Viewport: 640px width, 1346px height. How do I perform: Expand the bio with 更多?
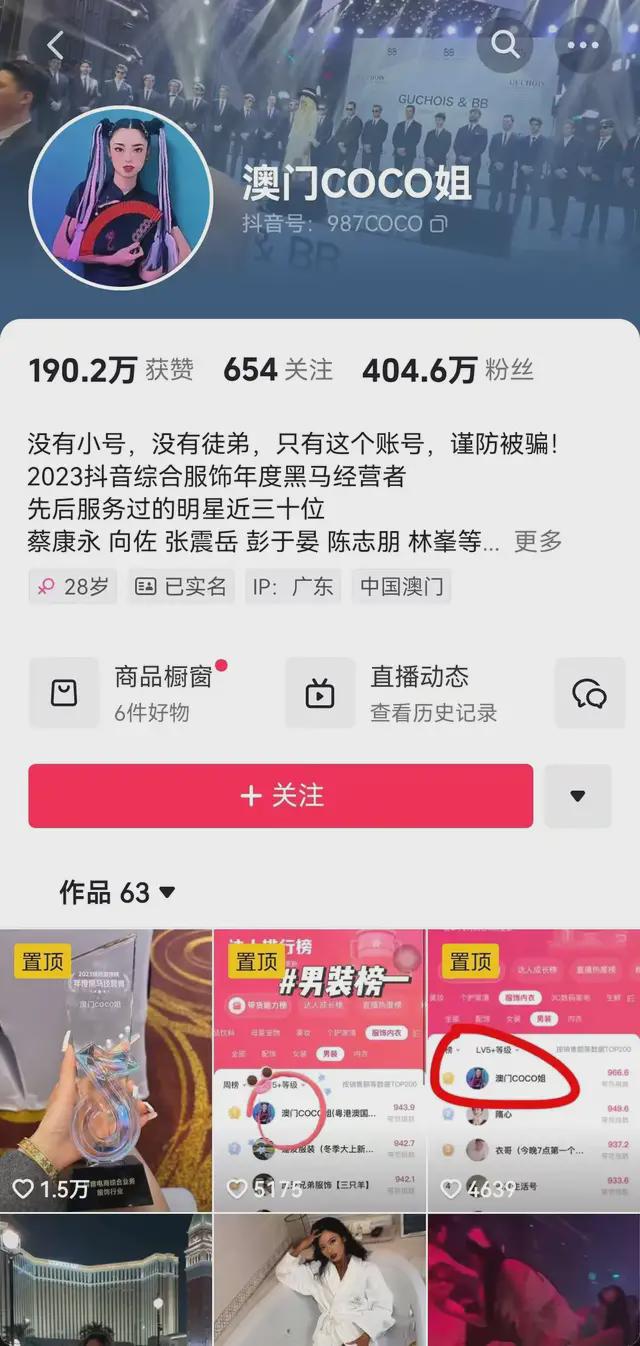click(x=538, y=542)
